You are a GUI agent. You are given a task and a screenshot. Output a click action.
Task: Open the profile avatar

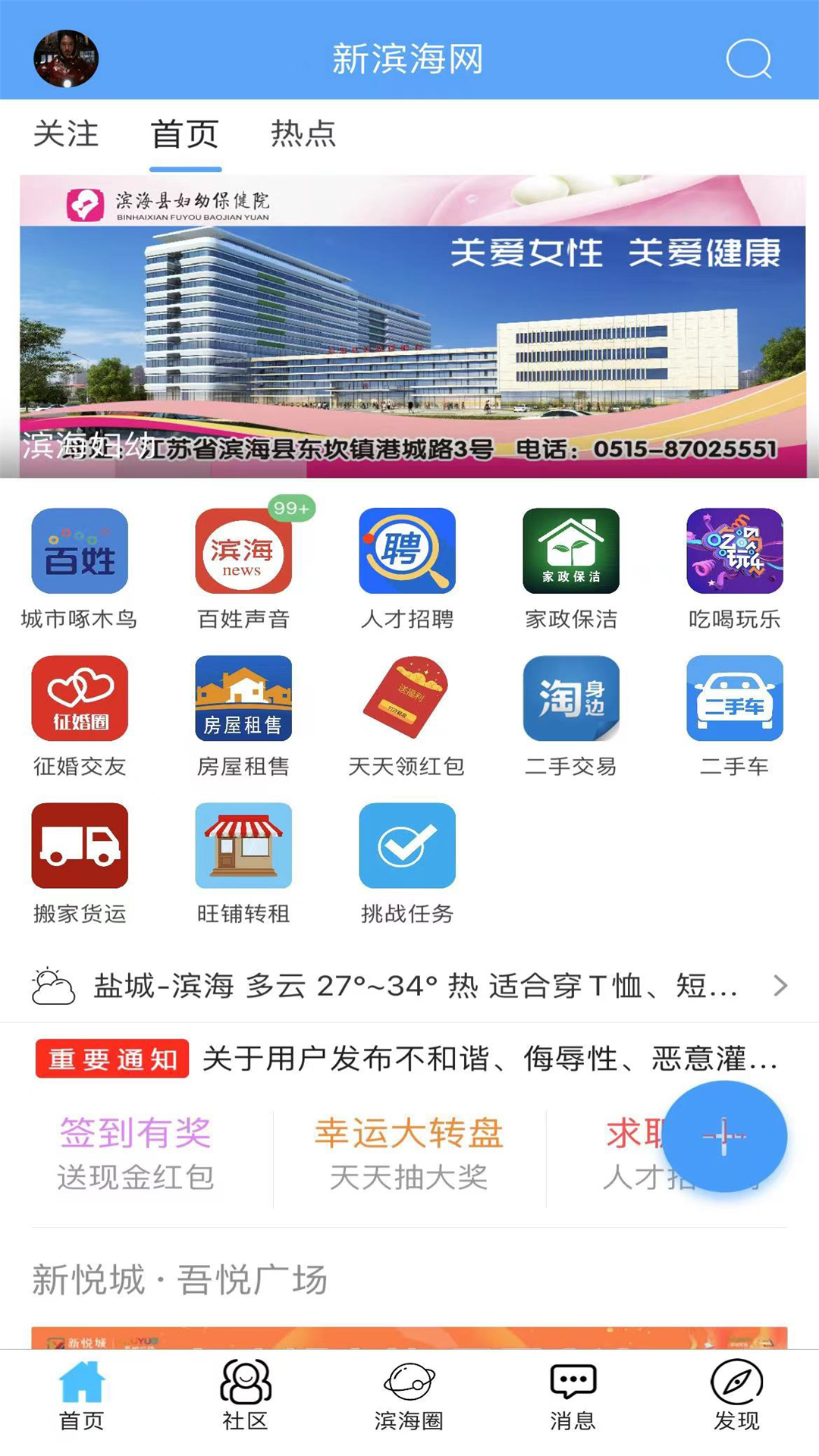[66, 58]
